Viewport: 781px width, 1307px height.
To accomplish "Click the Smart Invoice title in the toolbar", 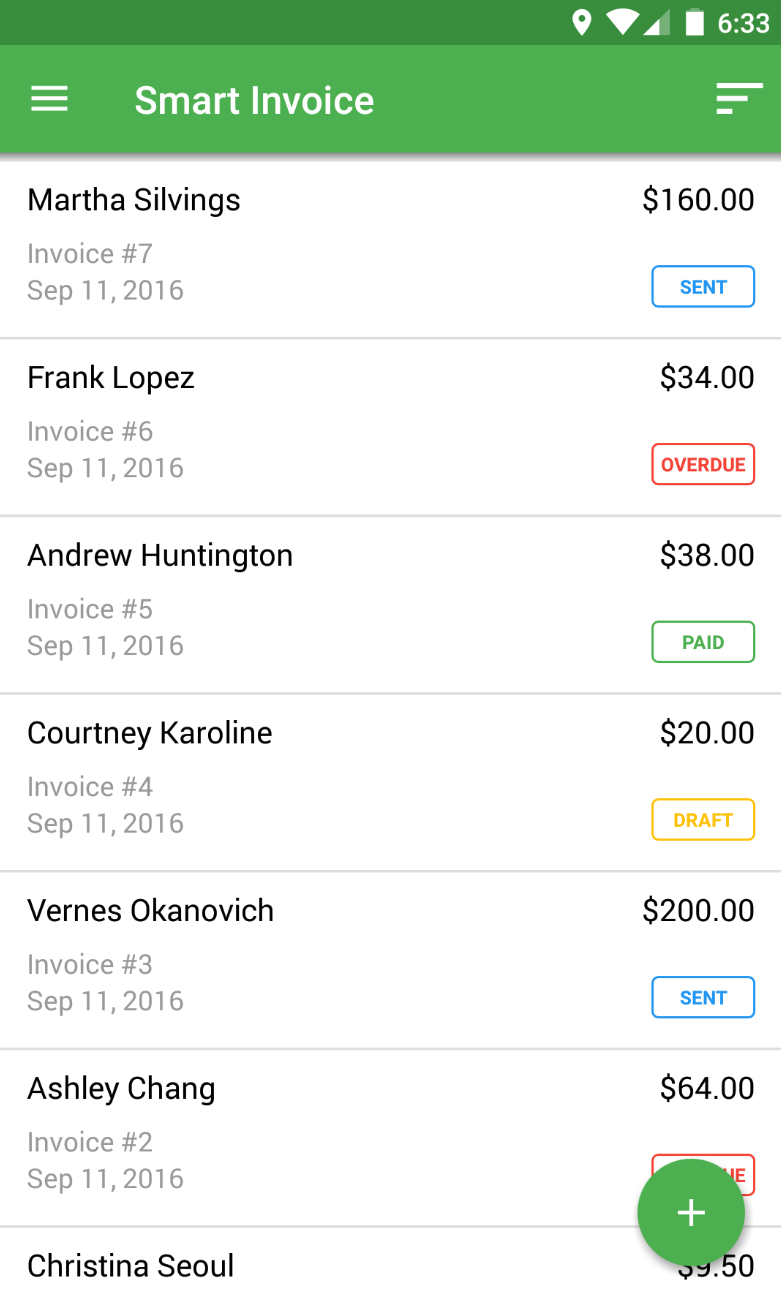I will click(x=254, y=99).
